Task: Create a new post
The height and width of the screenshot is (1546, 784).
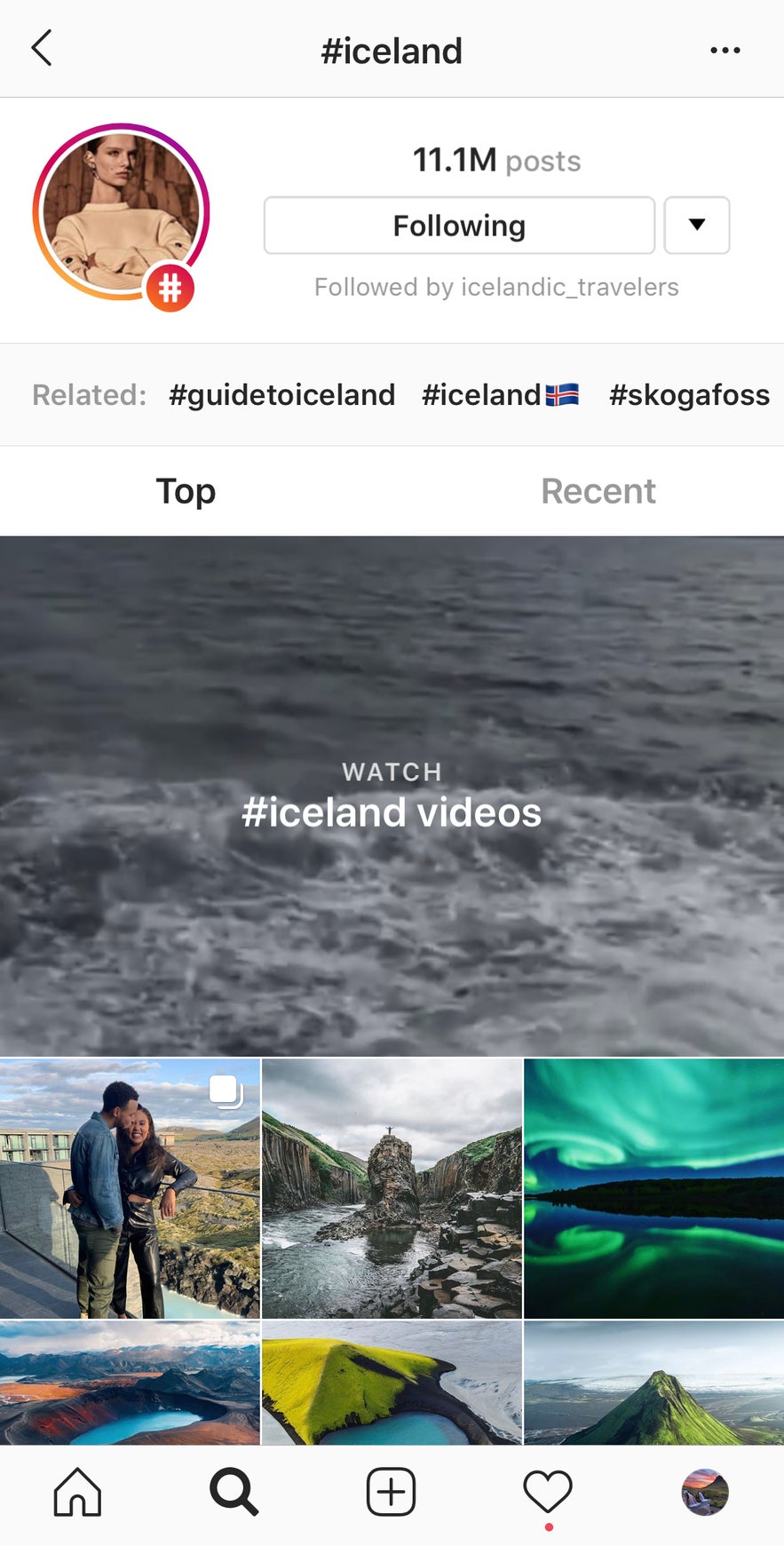Action: [392, 1492]
